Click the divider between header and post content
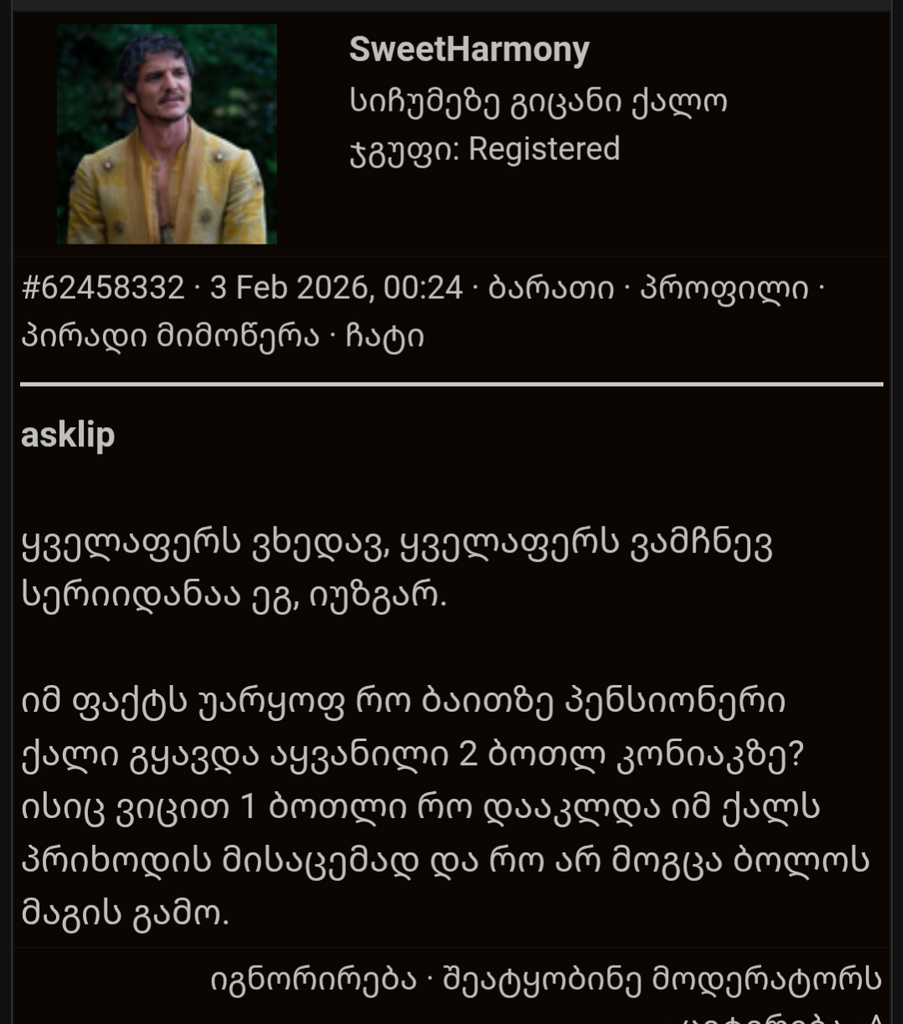The height and width of the screenshot is (1024, 903). pyautogui.click(x=450, y=381)
